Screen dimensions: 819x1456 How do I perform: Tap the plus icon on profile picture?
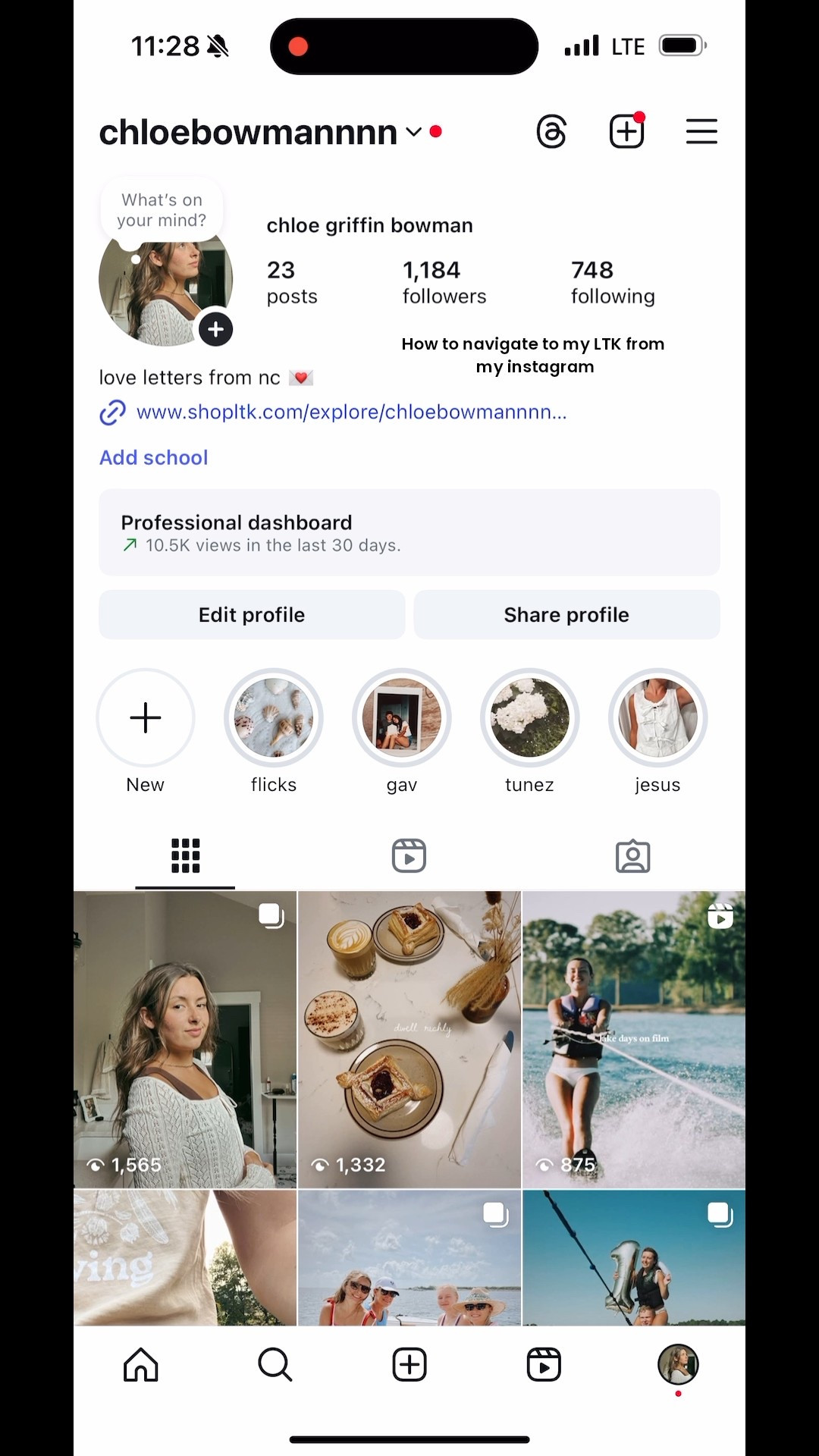[x=215, y=329]
